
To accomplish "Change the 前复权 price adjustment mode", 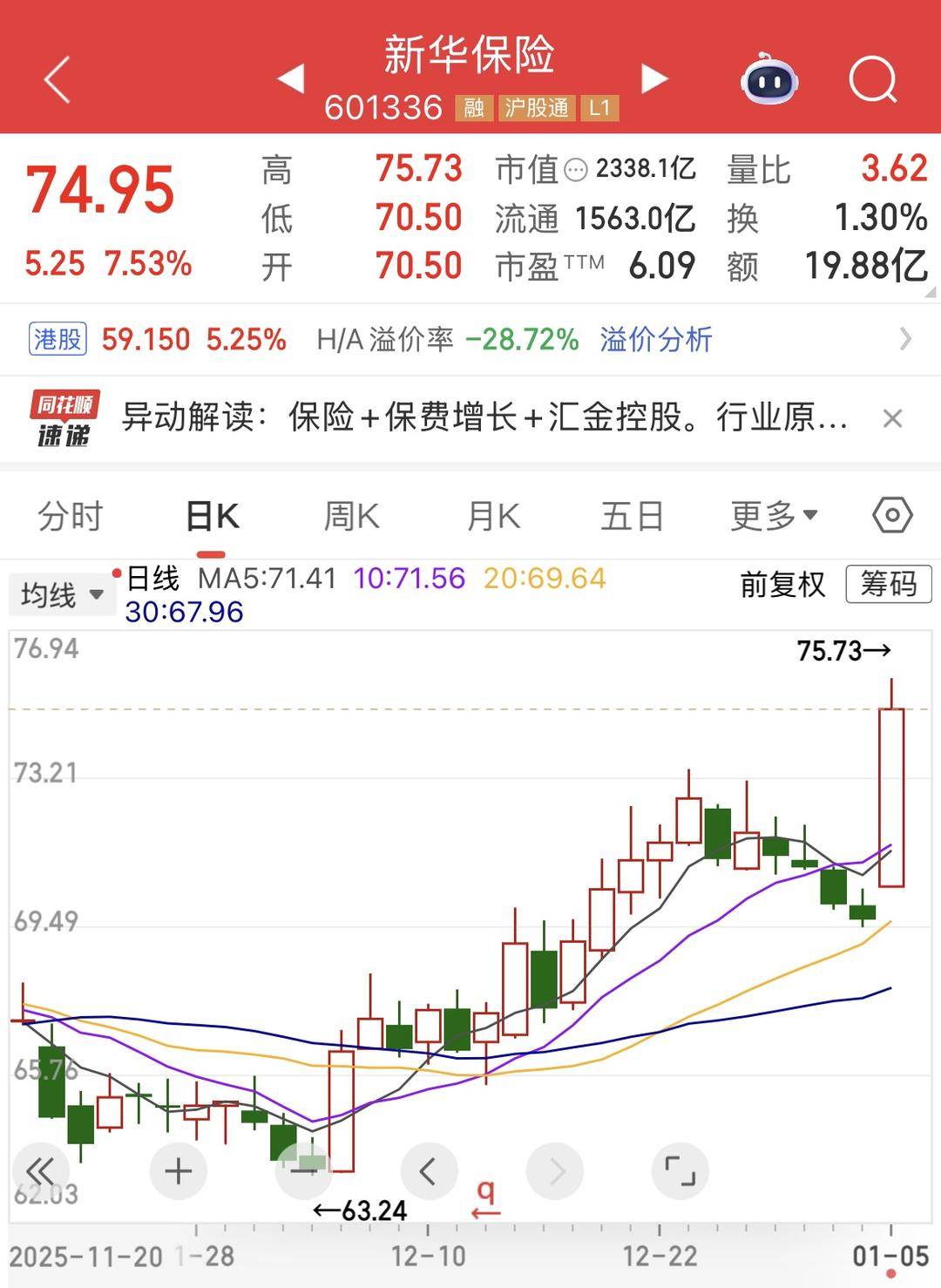I will [x=782, y=584].
